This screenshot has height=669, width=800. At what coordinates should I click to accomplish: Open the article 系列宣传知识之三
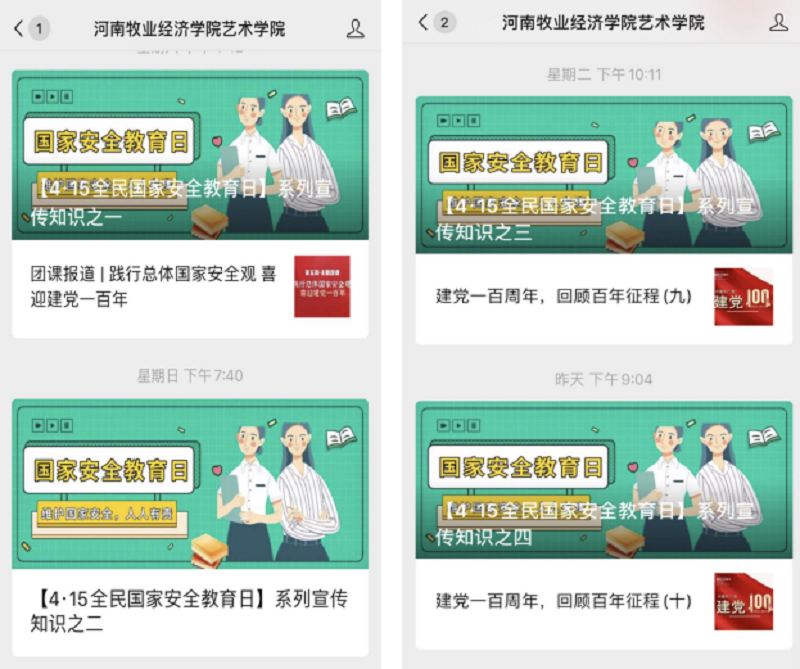pos(603,175)
